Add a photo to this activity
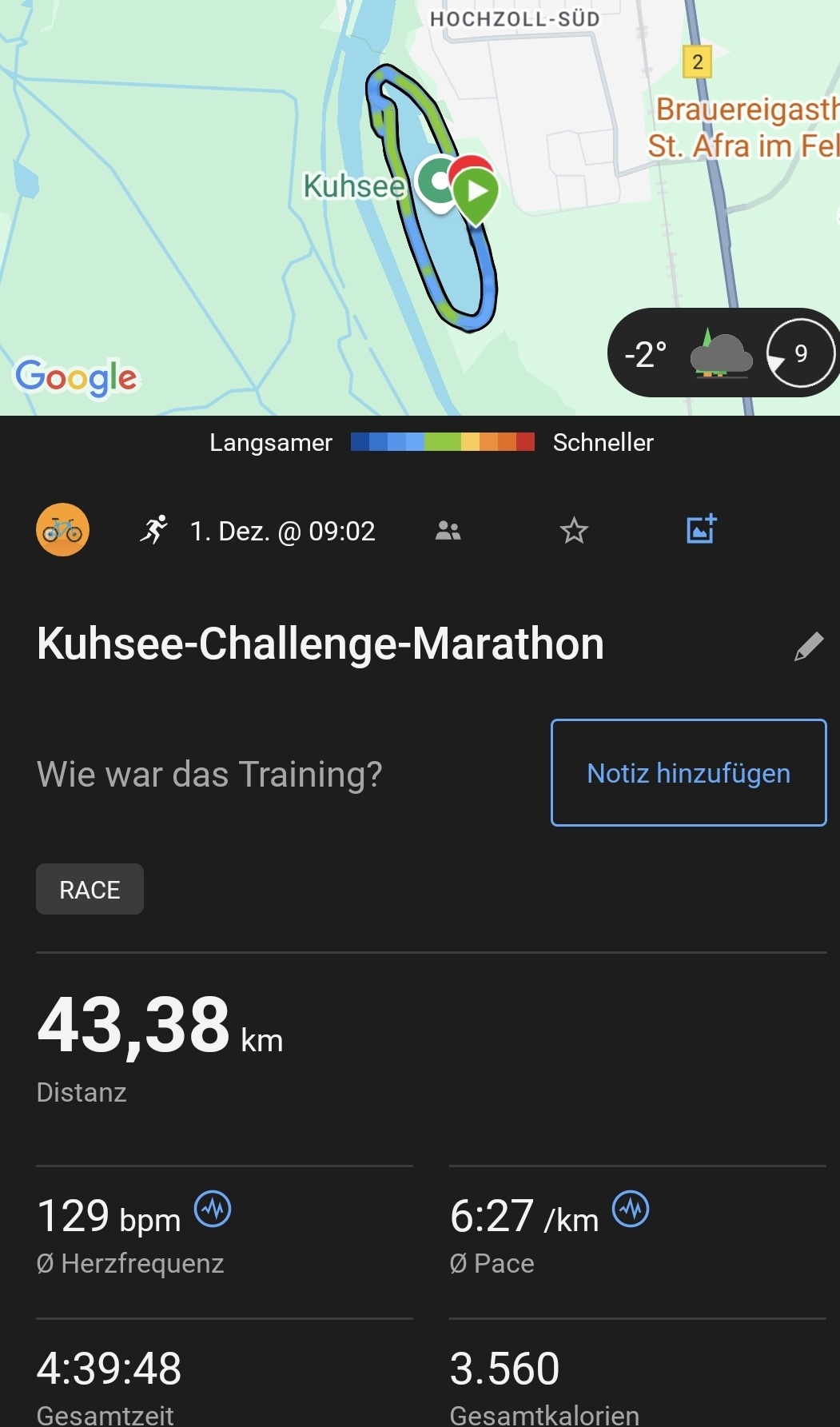Screen dimensions: 840x1427 click(x=701, y=529)
